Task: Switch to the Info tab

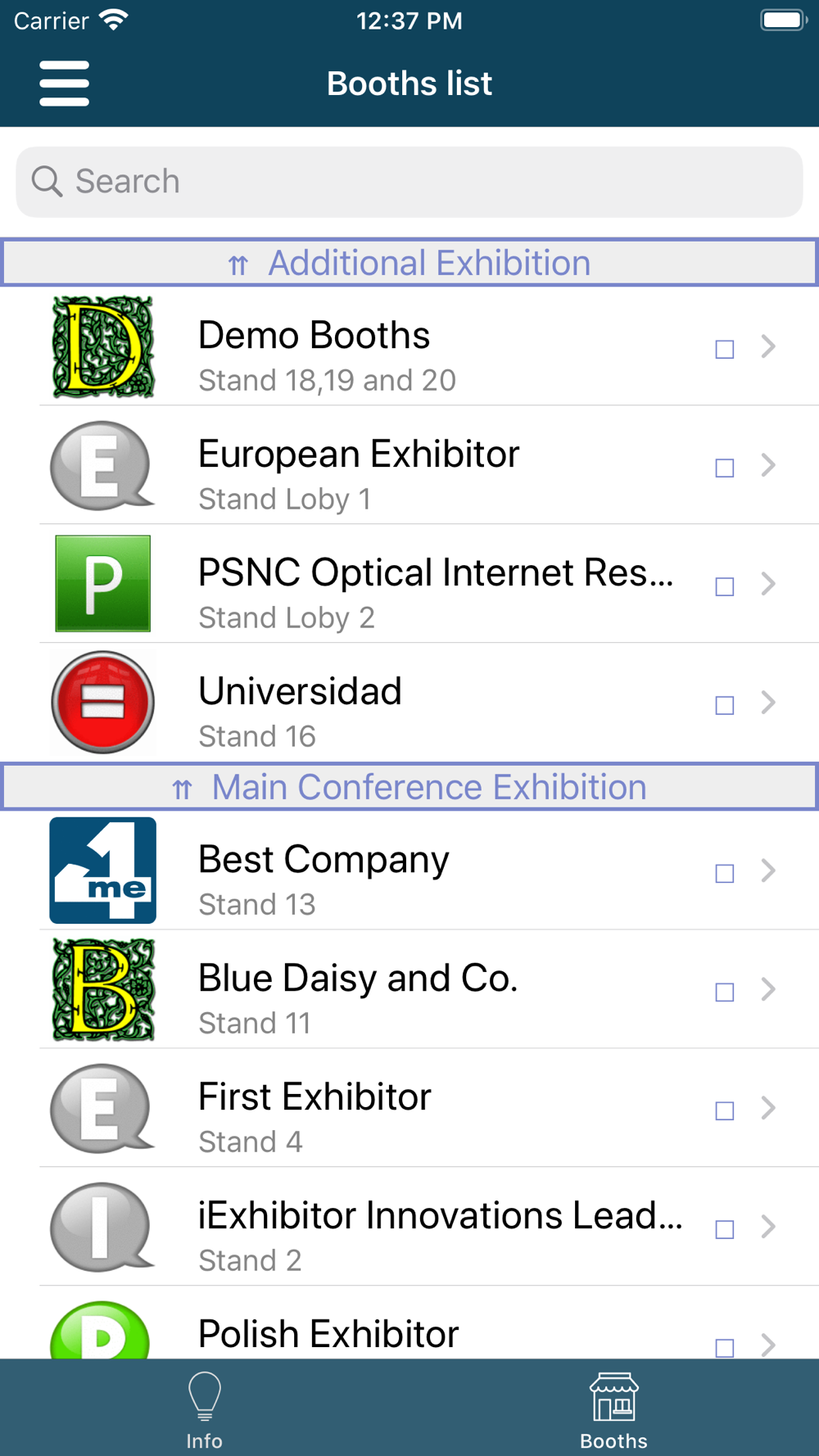Action: pyautogui.click(x=205, y=1410)
